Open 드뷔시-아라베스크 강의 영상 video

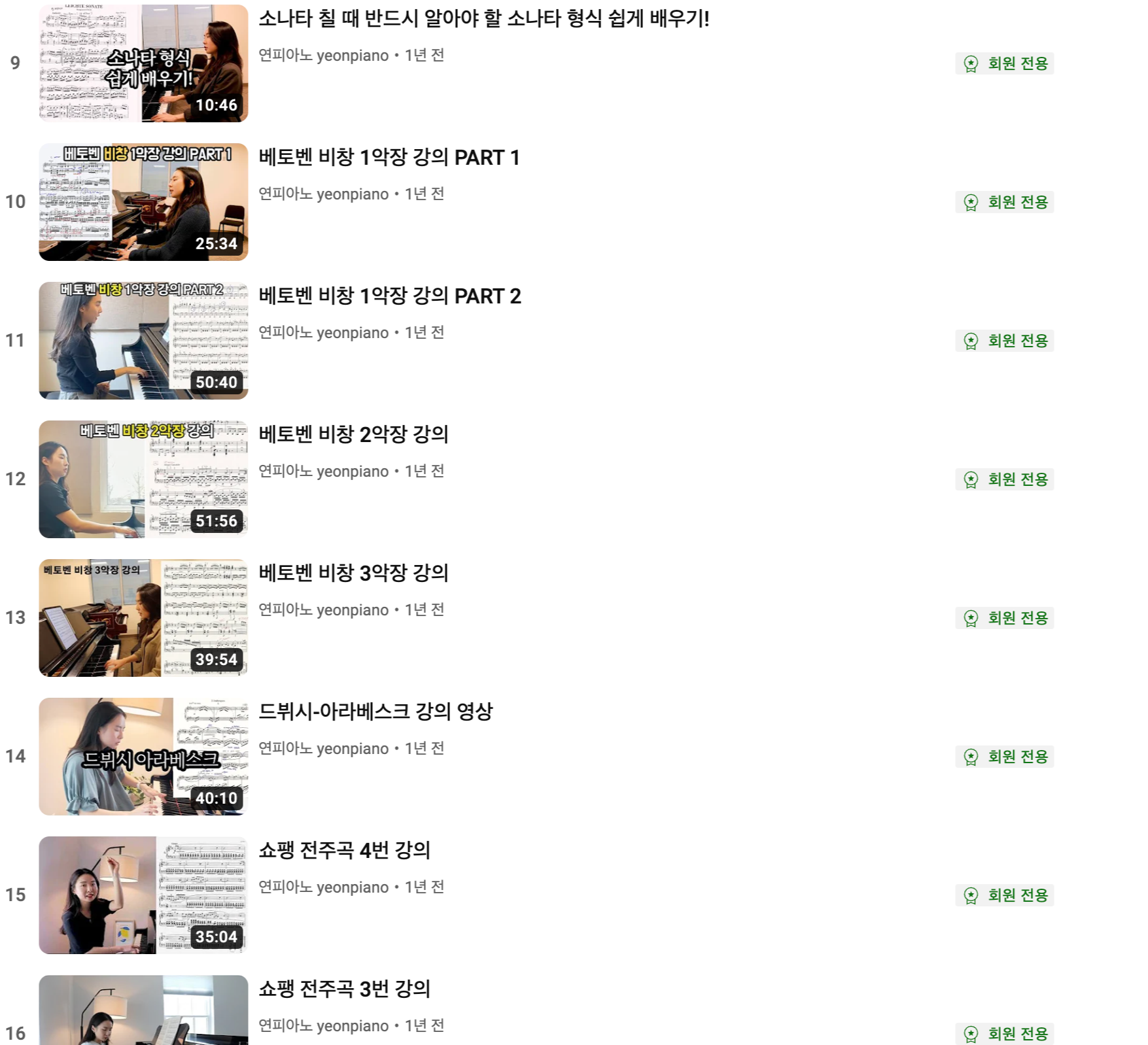coord(375,712)
